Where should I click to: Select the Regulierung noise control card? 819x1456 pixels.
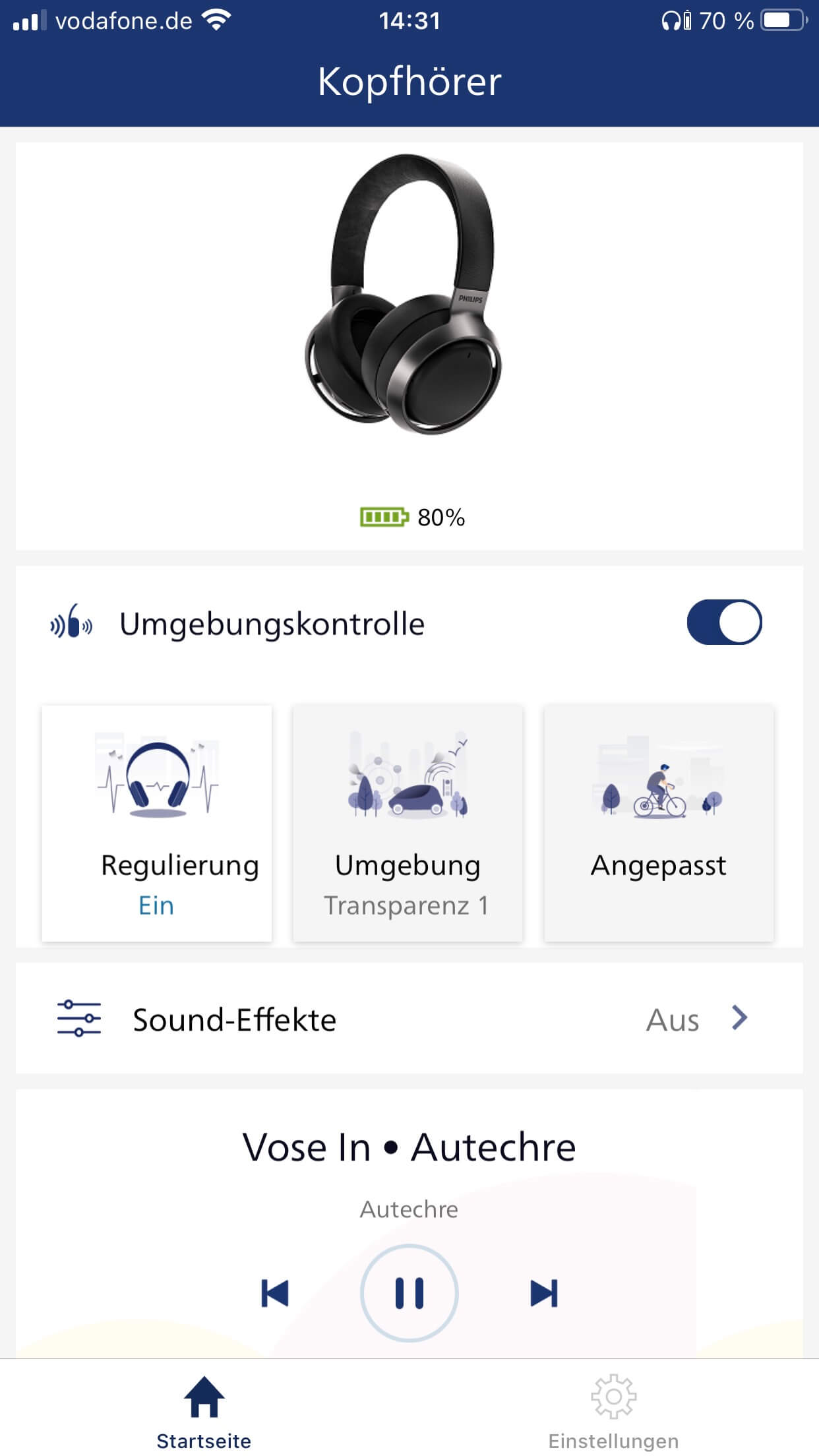pyautogui.click(x=157, y=823)
